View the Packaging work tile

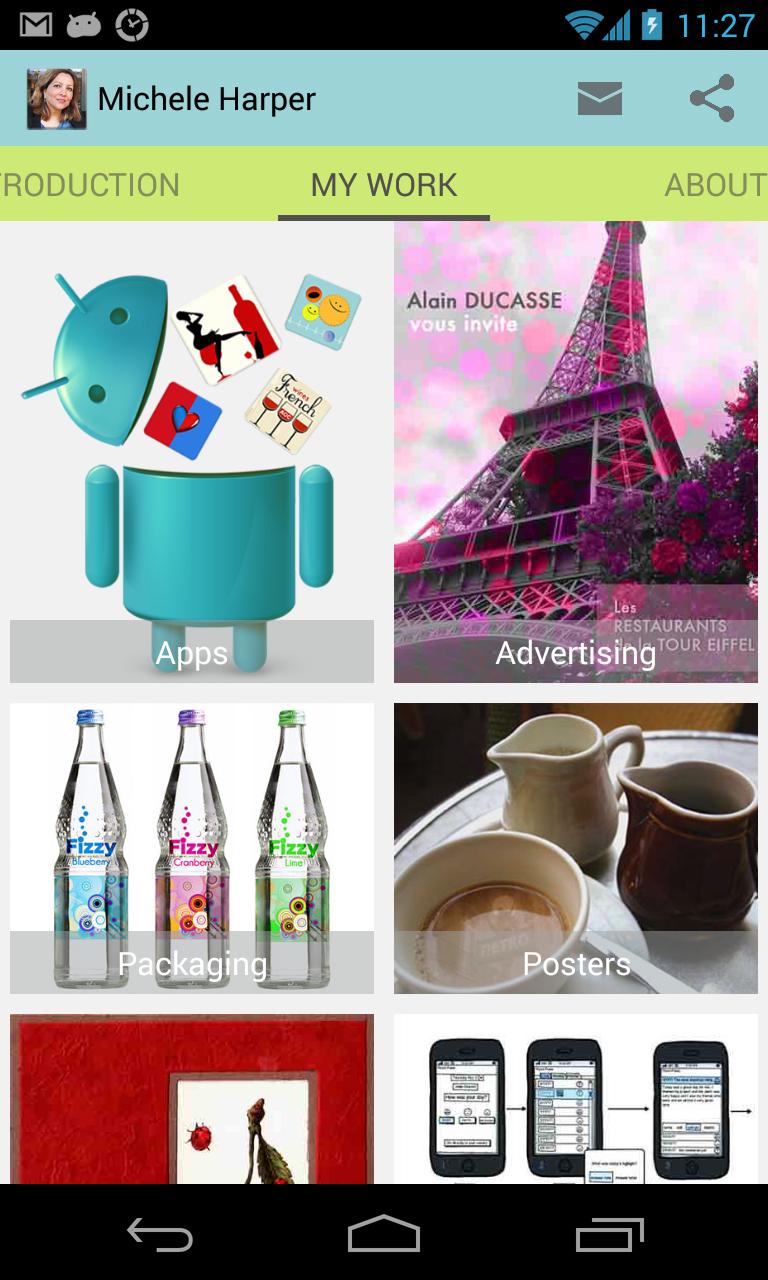coord(192,848)
